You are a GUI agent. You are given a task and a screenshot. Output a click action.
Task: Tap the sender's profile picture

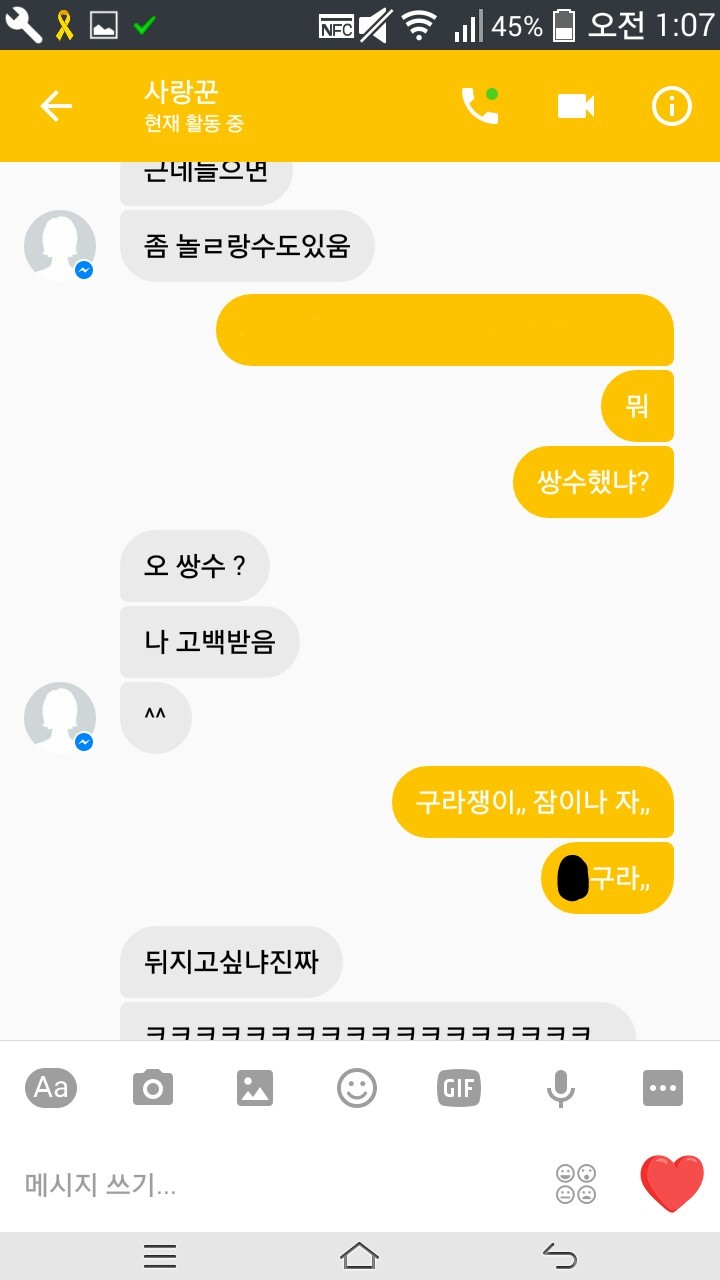59,717
